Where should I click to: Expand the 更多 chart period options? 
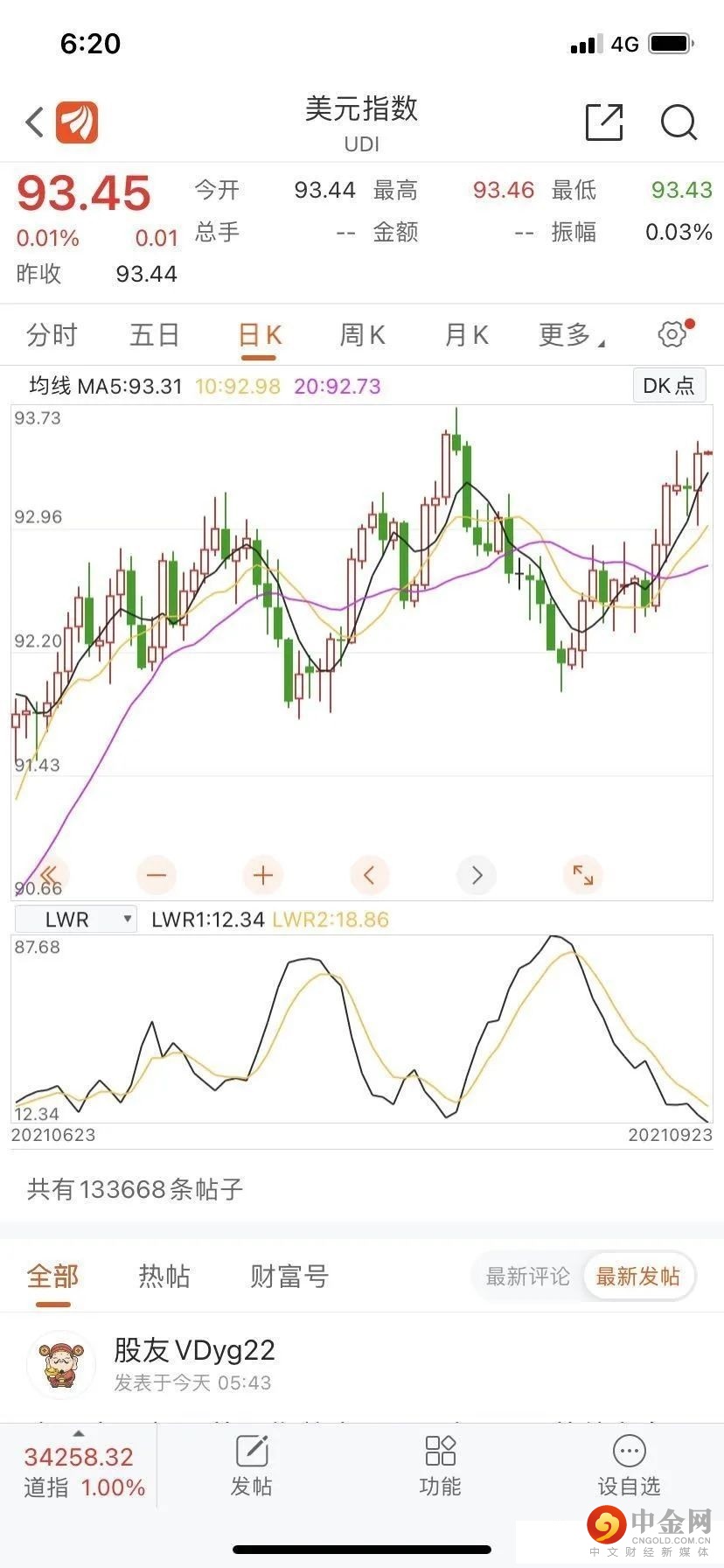570,335
